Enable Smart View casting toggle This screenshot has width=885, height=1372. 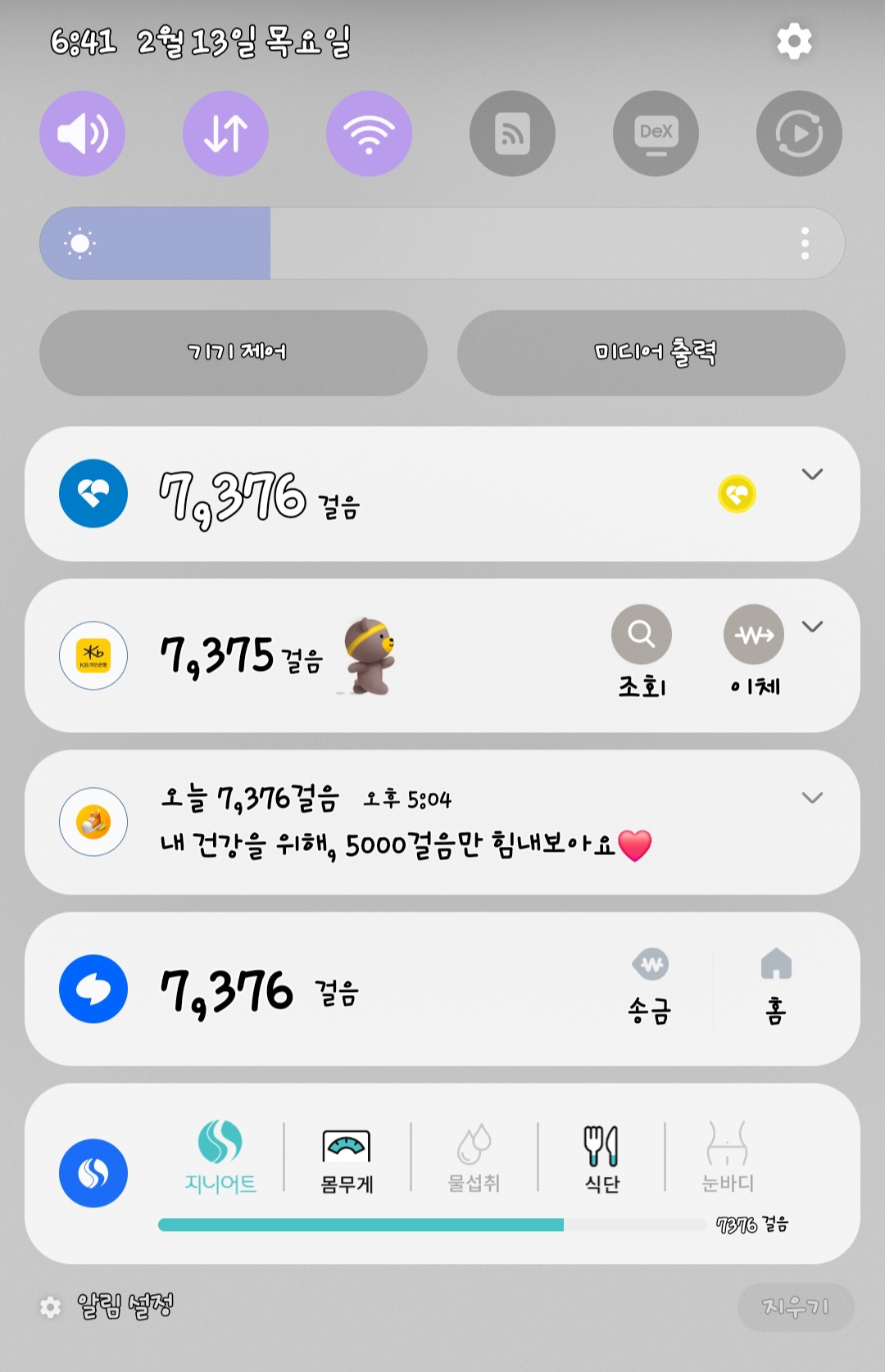[512, 134]
